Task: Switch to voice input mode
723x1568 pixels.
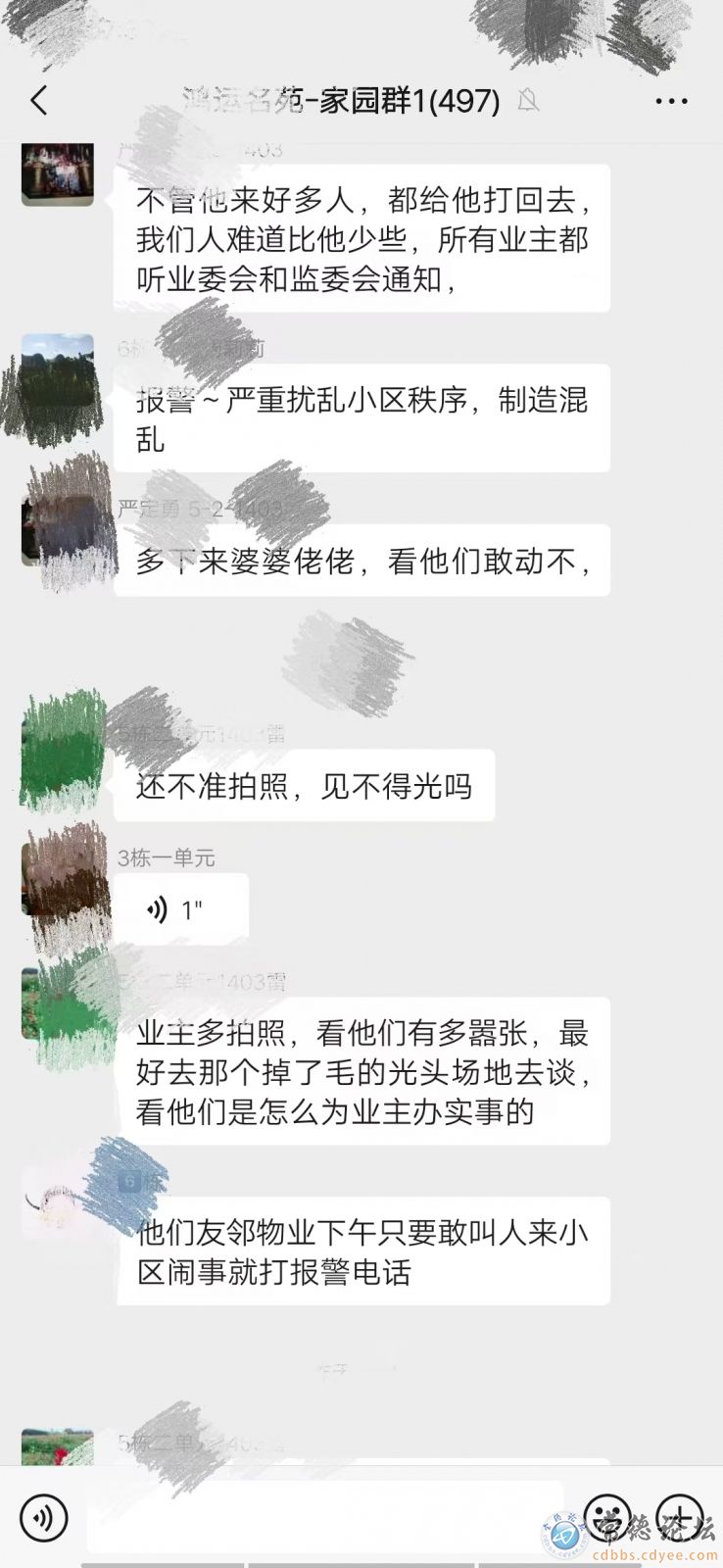Action: point(43,1518)
